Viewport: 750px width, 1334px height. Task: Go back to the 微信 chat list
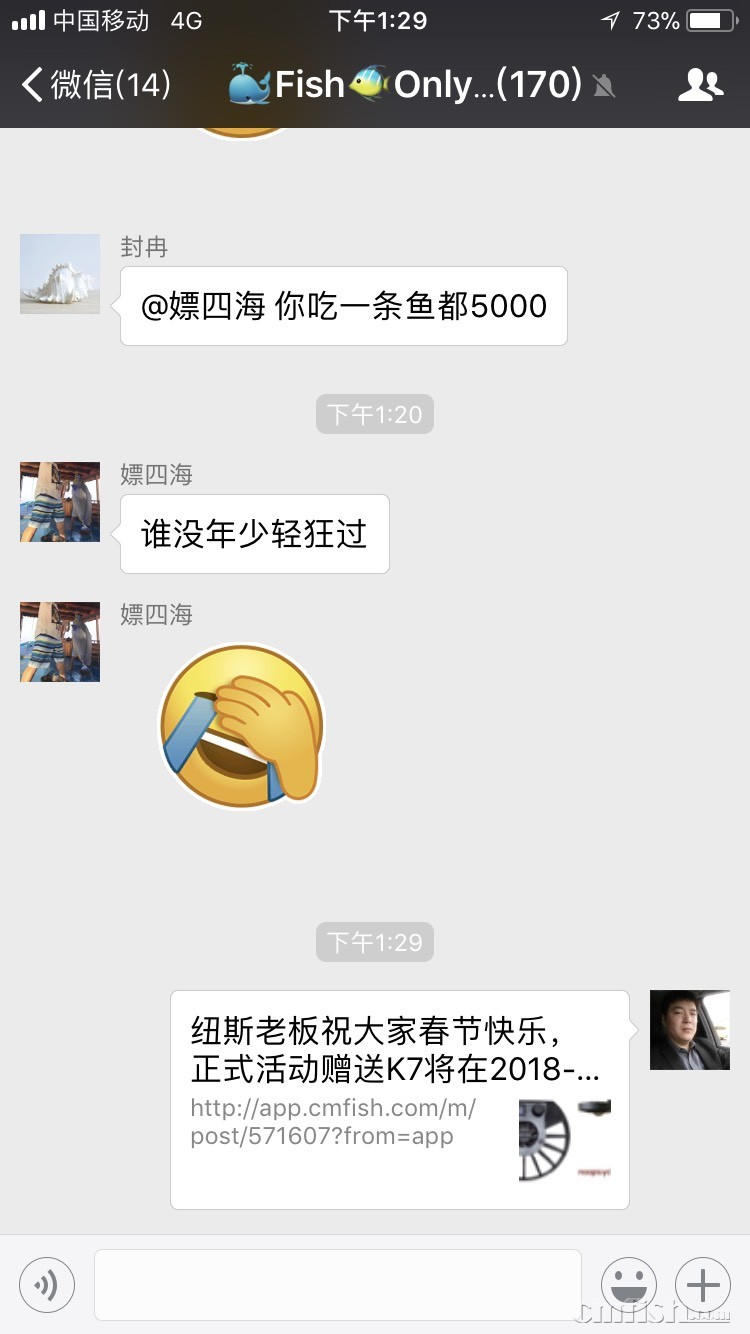[95, 85]
